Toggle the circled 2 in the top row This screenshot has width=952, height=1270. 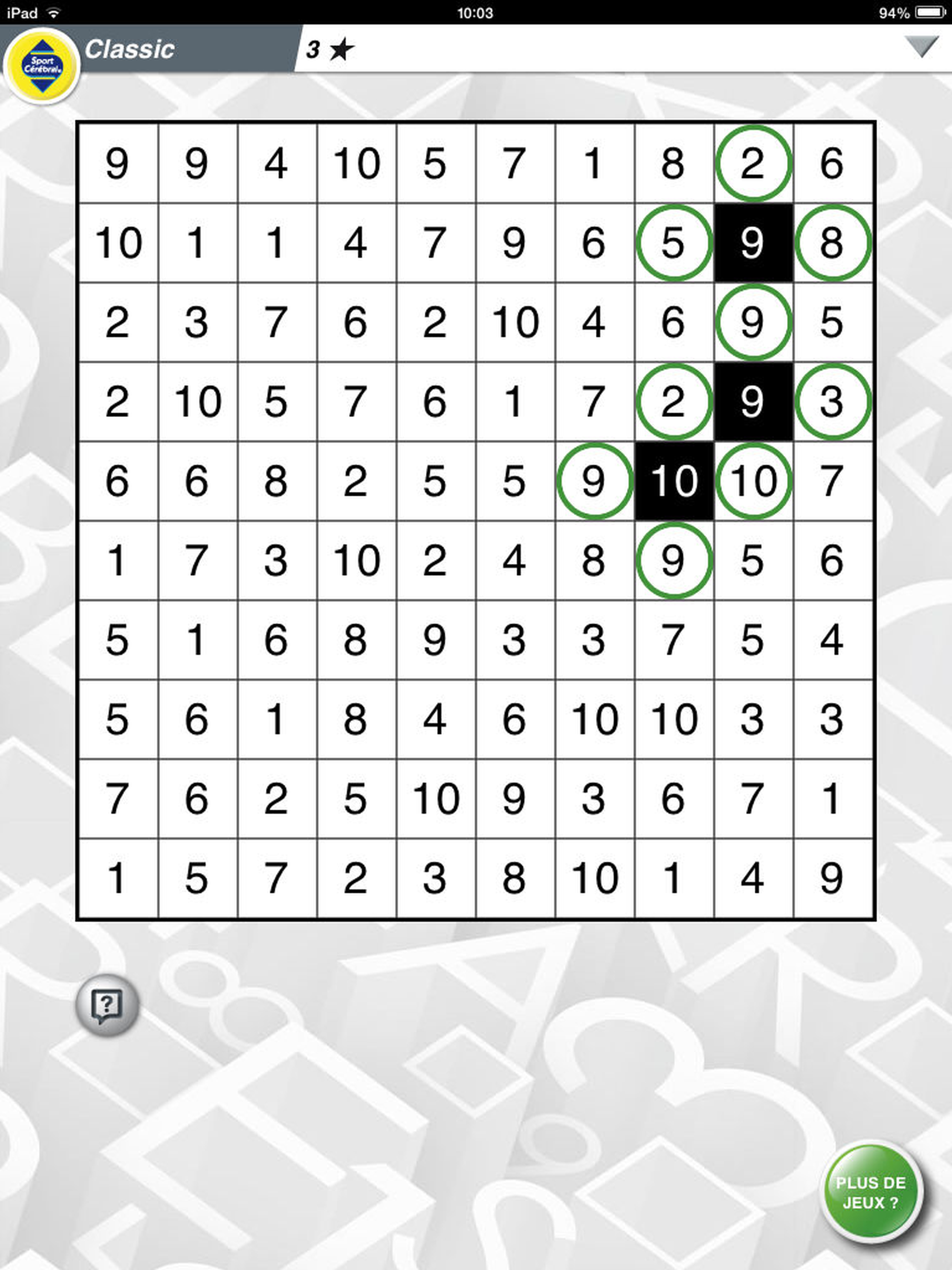[x=754, y=163]
